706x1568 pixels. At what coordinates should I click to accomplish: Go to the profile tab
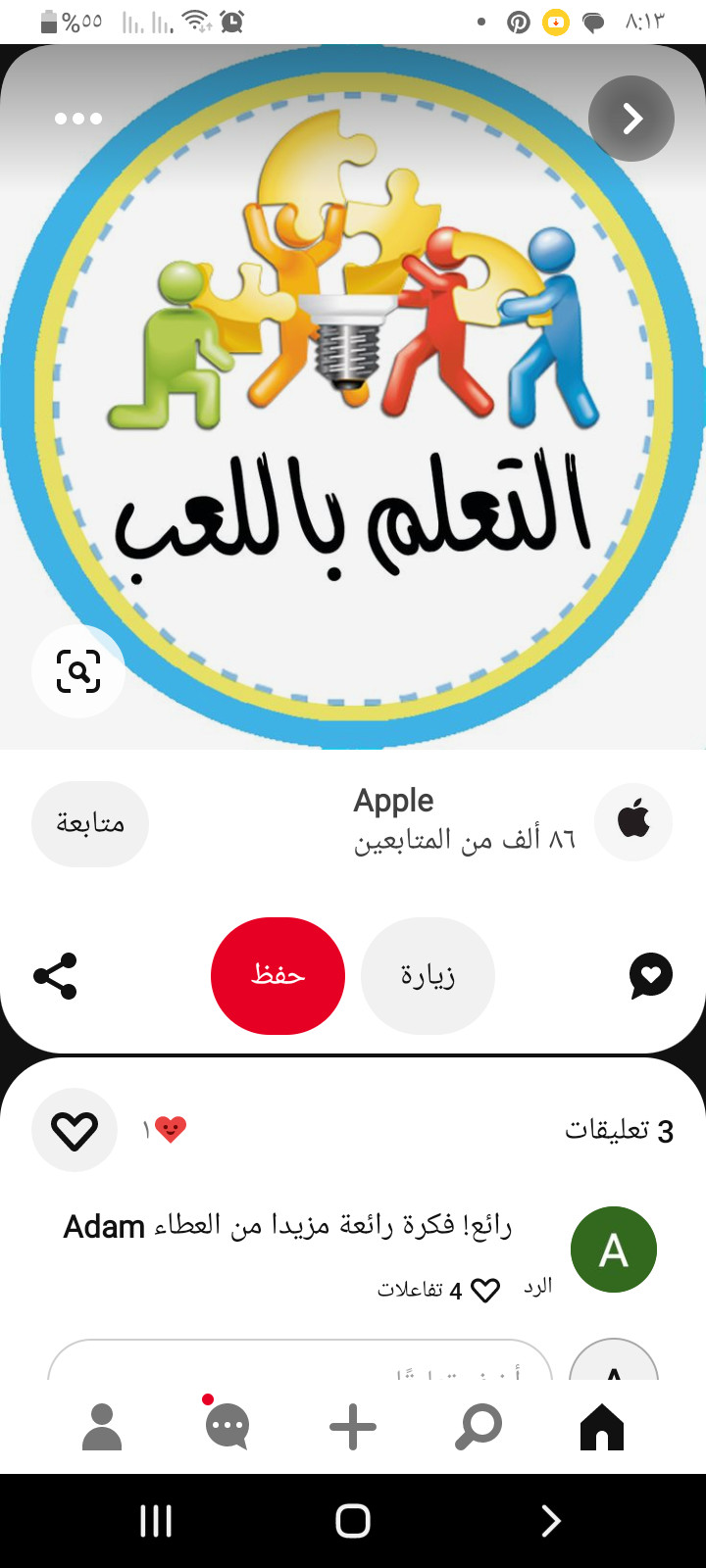pyautogui.click(x=102, y=1427)
